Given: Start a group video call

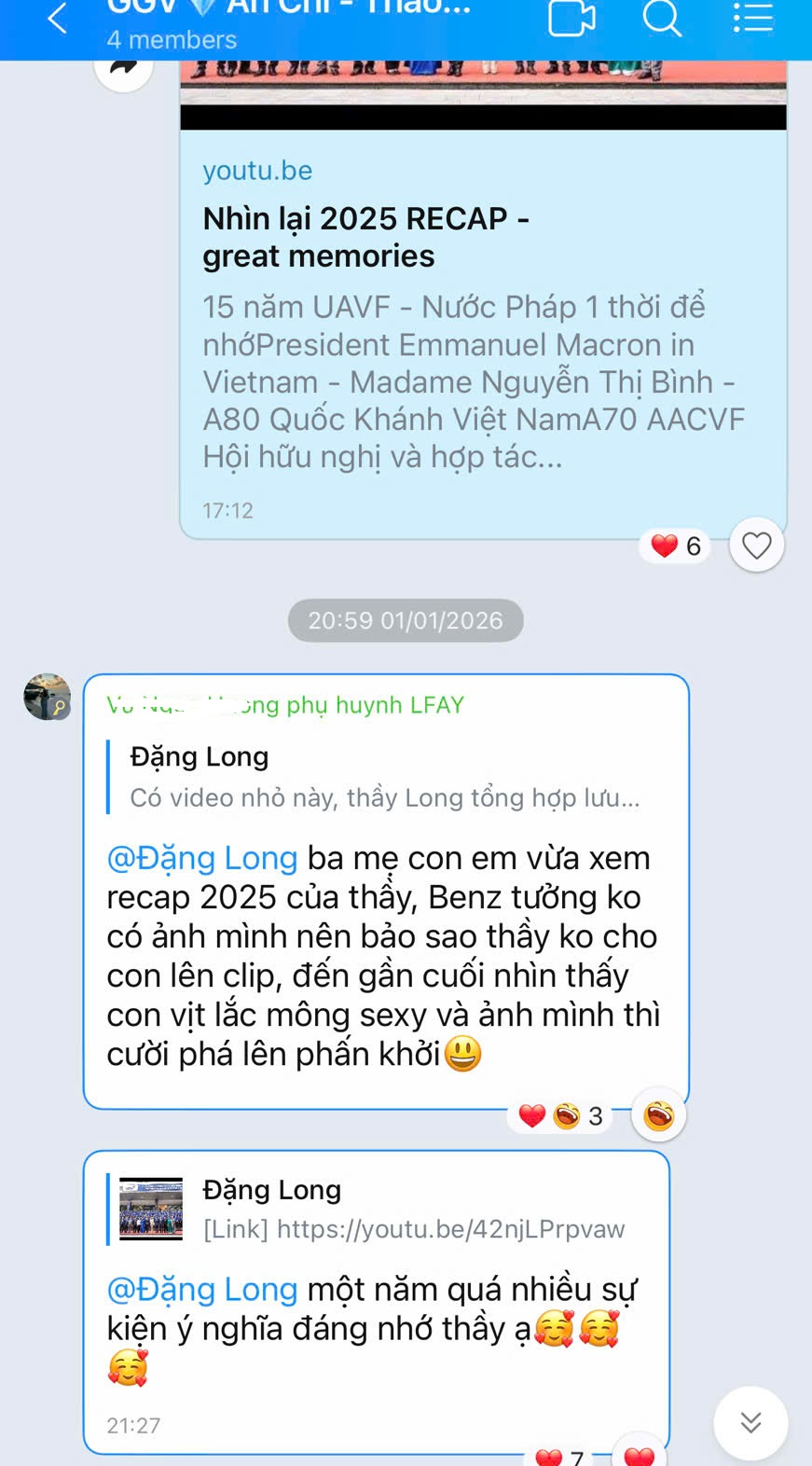Looking at the screenshot, I should click(x=571, y=19).
